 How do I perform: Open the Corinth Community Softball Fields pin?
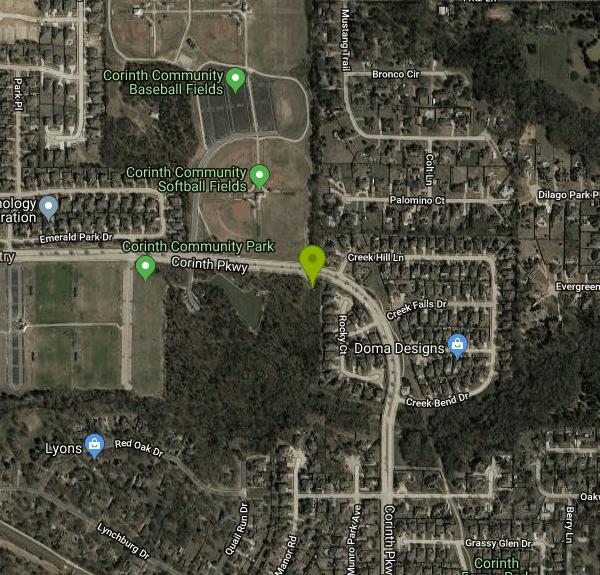point(260,176)
